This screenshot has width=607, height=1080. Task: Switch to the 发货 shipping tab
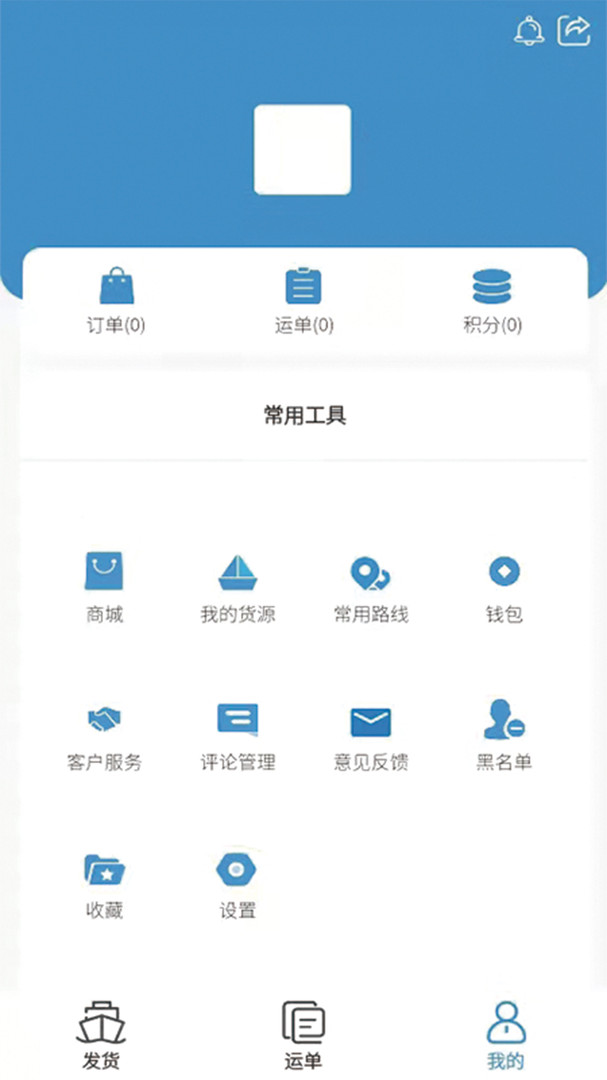click(x=101, y=1035)
